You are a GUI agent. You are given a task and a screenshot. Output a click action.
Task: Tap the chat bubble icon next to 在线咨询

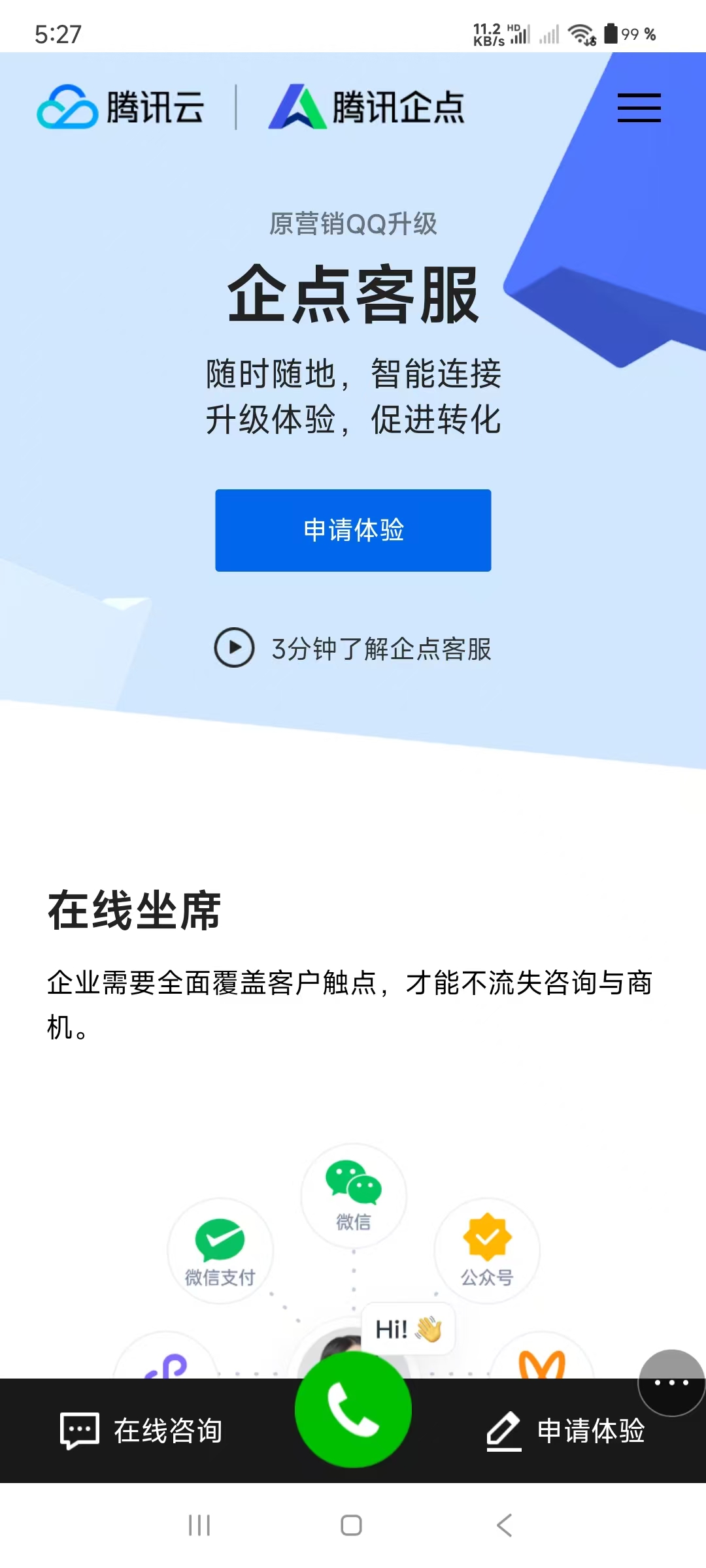click(78, 1428)
